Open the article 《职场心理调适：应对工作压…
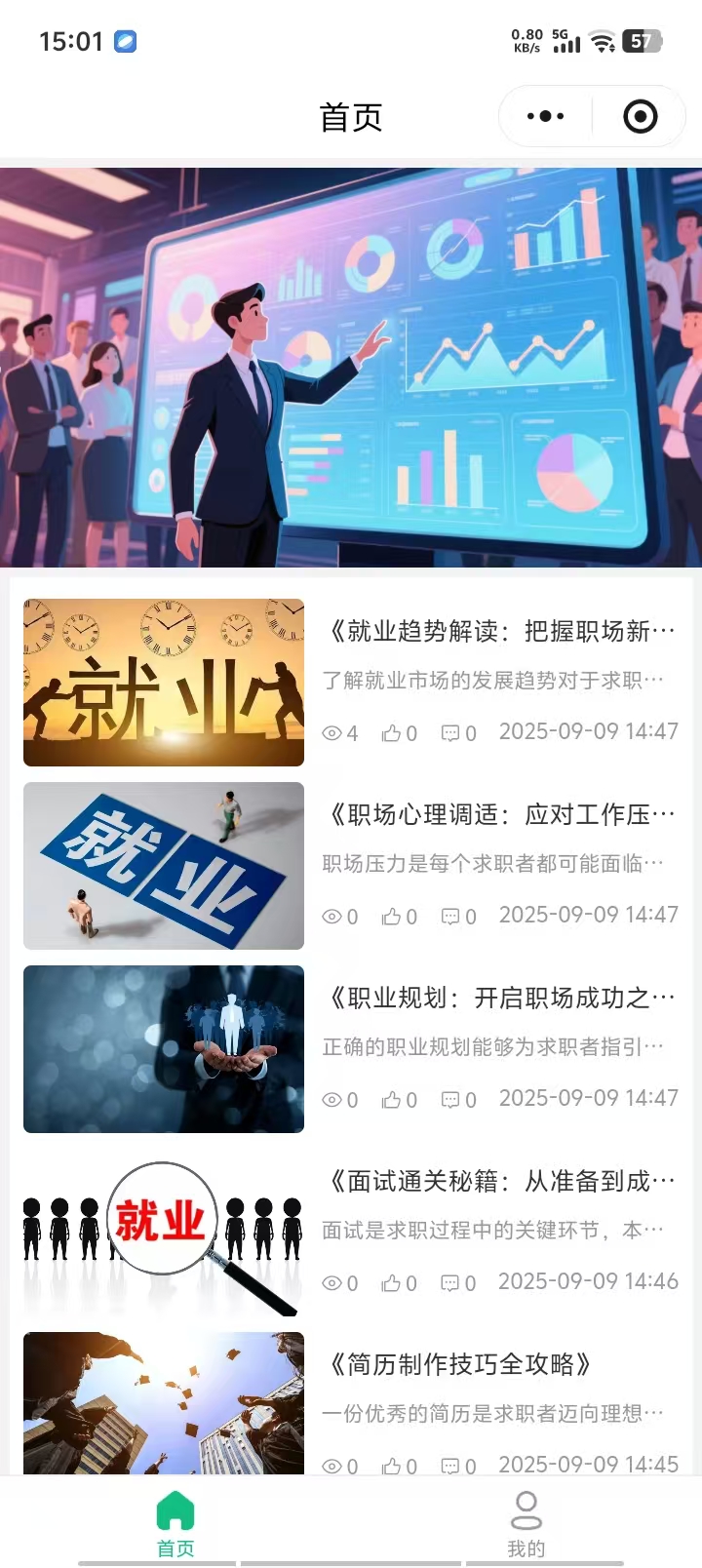Viewport: 702px width, 1568px height. [x=501, y=815]
